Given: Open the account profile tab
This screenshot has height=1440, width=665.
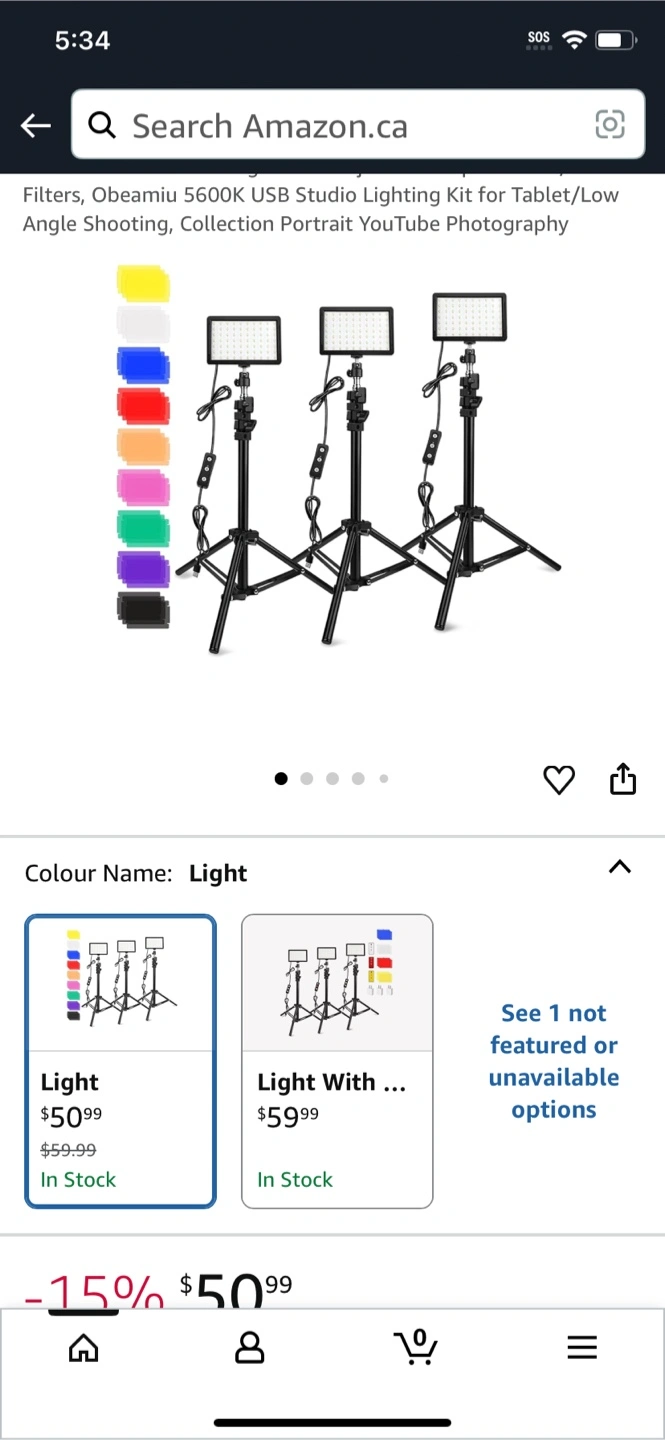Looking at the screenshot, I should pyautogui.click(x=249, y=1348).
